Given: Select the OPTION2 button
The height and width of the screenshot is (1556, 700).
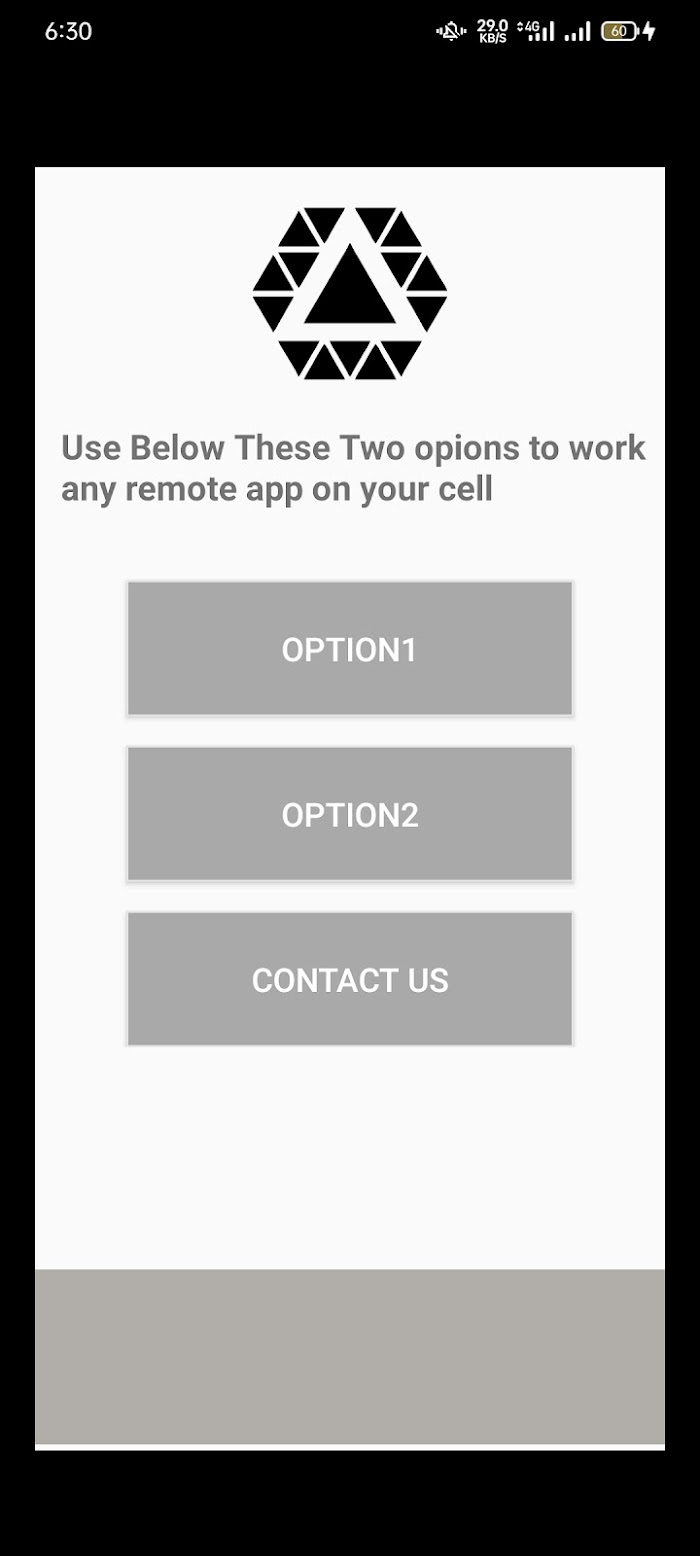Looking at the screenshot, I should click(x=349, y=814).
